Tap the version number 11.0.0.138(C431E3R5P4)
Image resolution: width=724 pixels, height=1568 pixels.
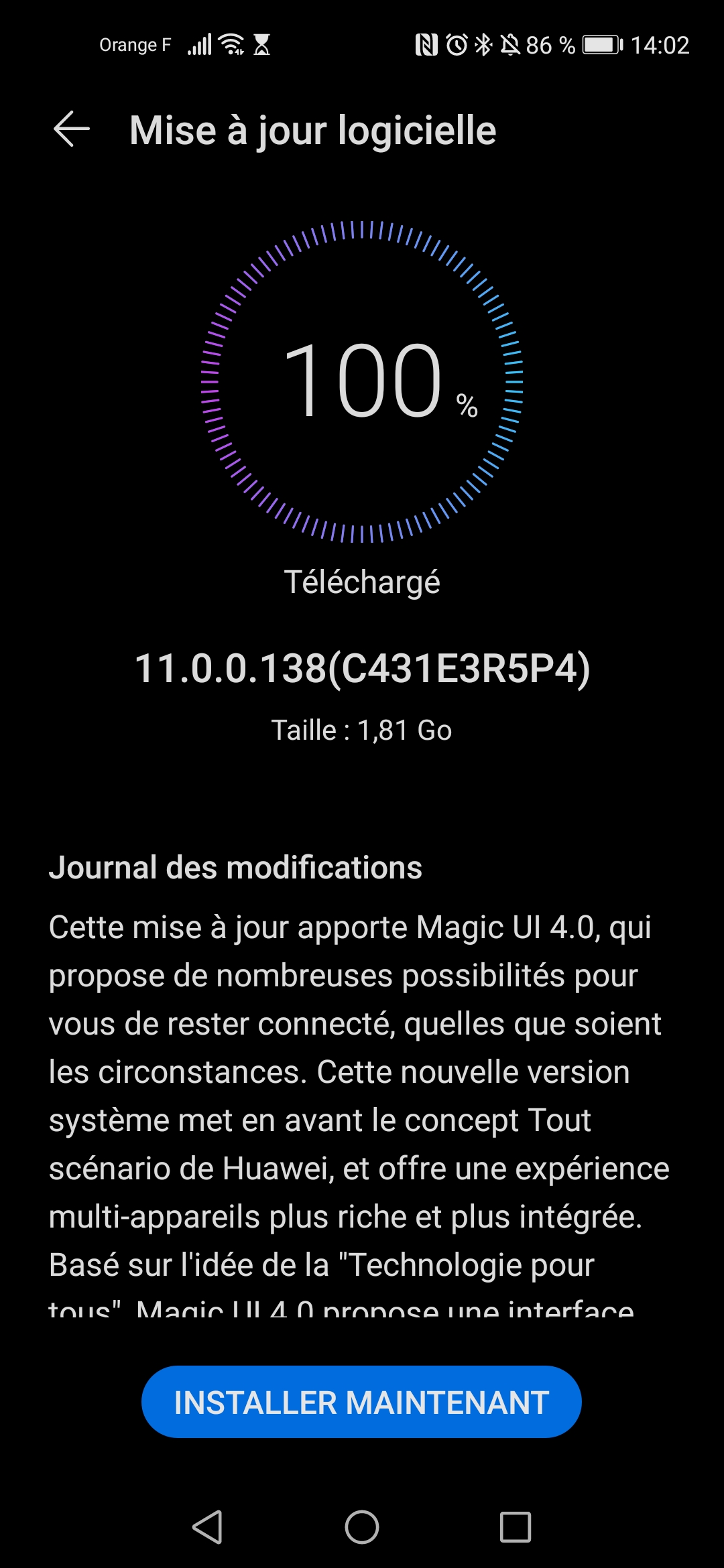click(x=362, y=669)
